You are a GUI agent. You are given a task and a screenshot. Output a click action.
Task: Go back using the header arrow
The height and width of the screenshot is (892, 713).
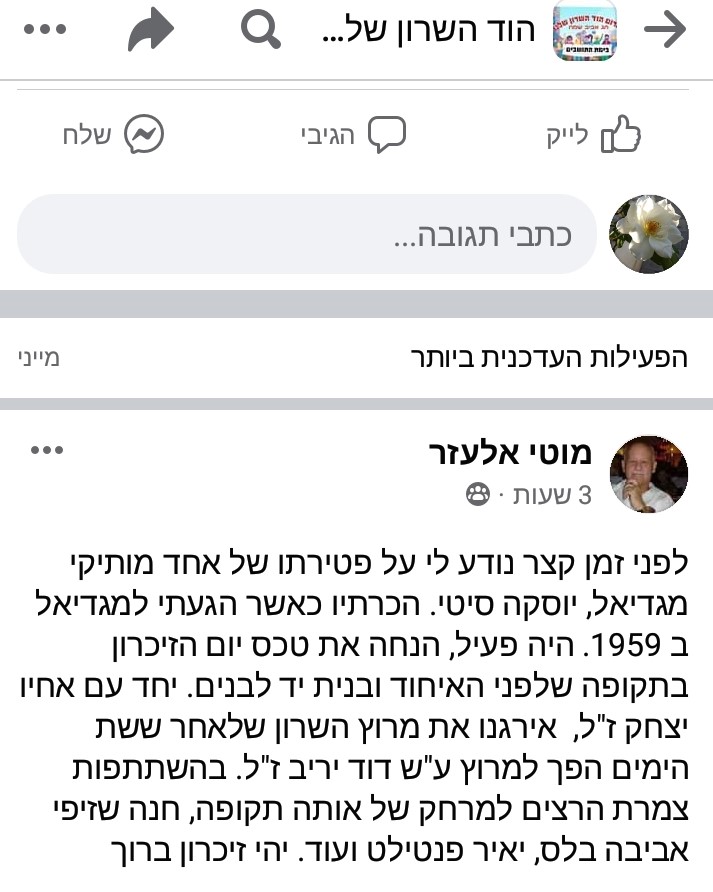click(665, 30)
